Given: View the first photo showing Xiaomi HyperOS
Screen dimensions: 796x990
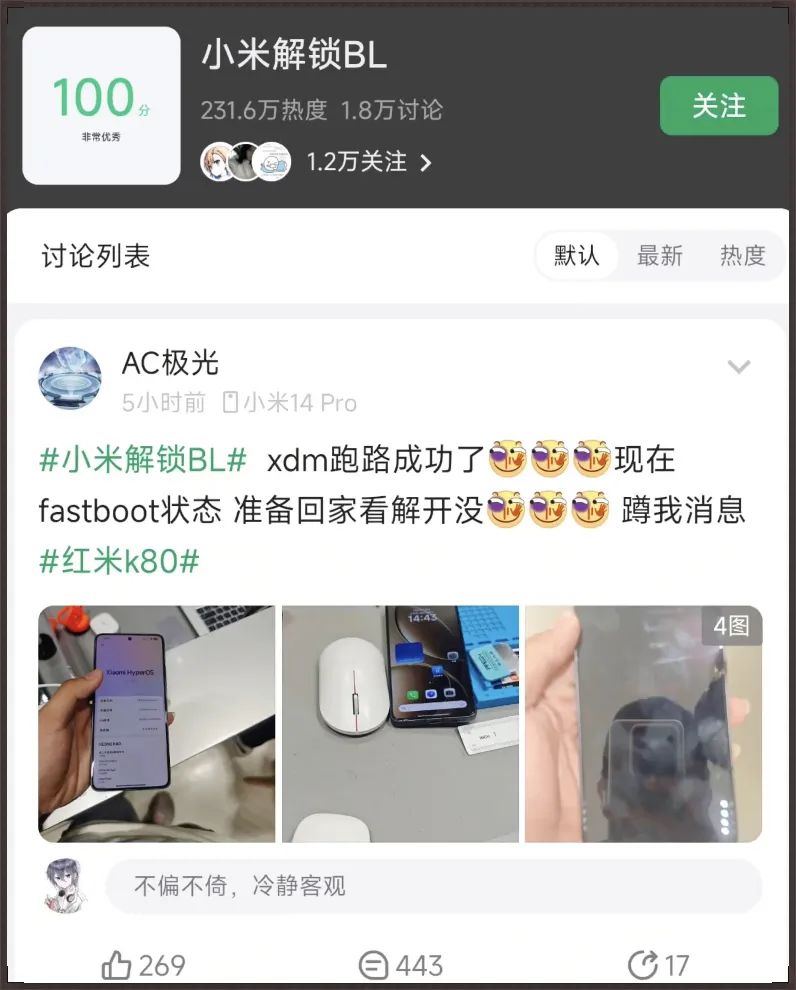Looking at the screenshot, I should point(156,723).
